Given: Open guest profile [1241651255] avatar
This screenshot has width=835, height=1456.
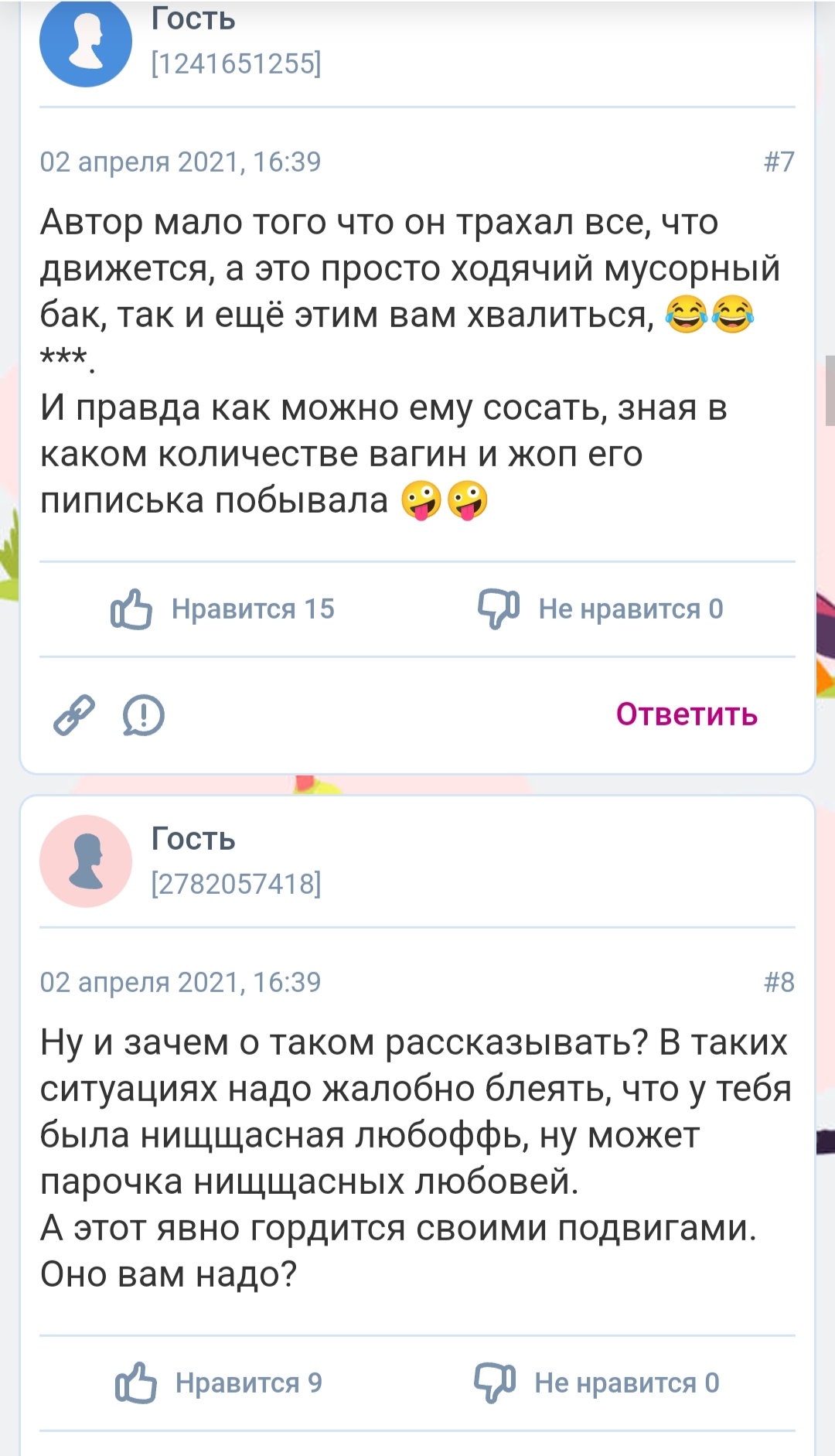Looking at the screenshot, I should pos(86,42).
